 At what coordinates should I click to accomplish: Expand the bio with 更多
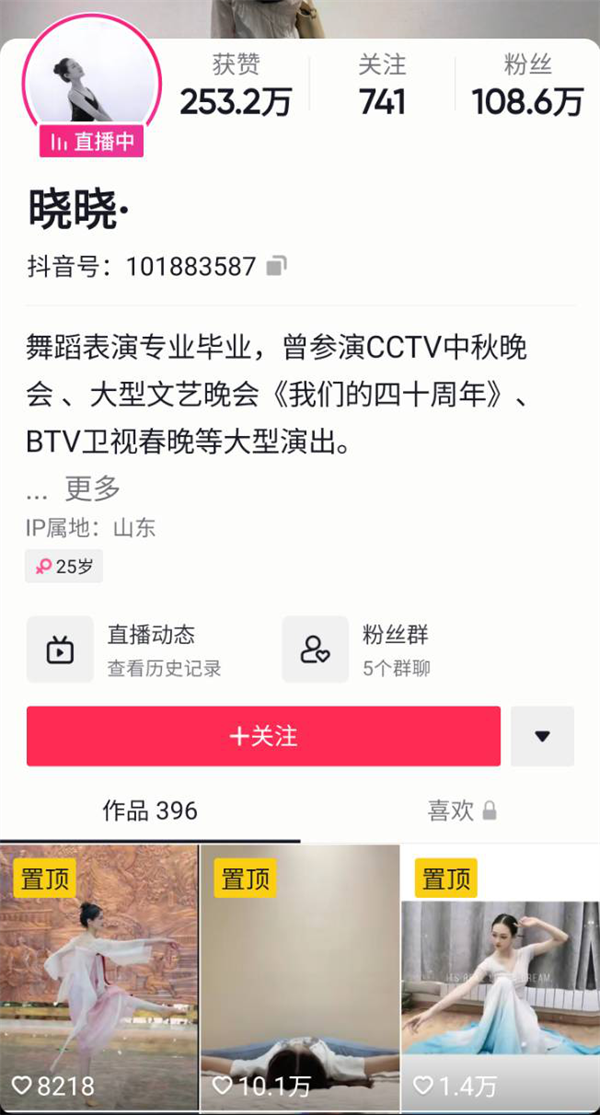click(x=92, y=488)
